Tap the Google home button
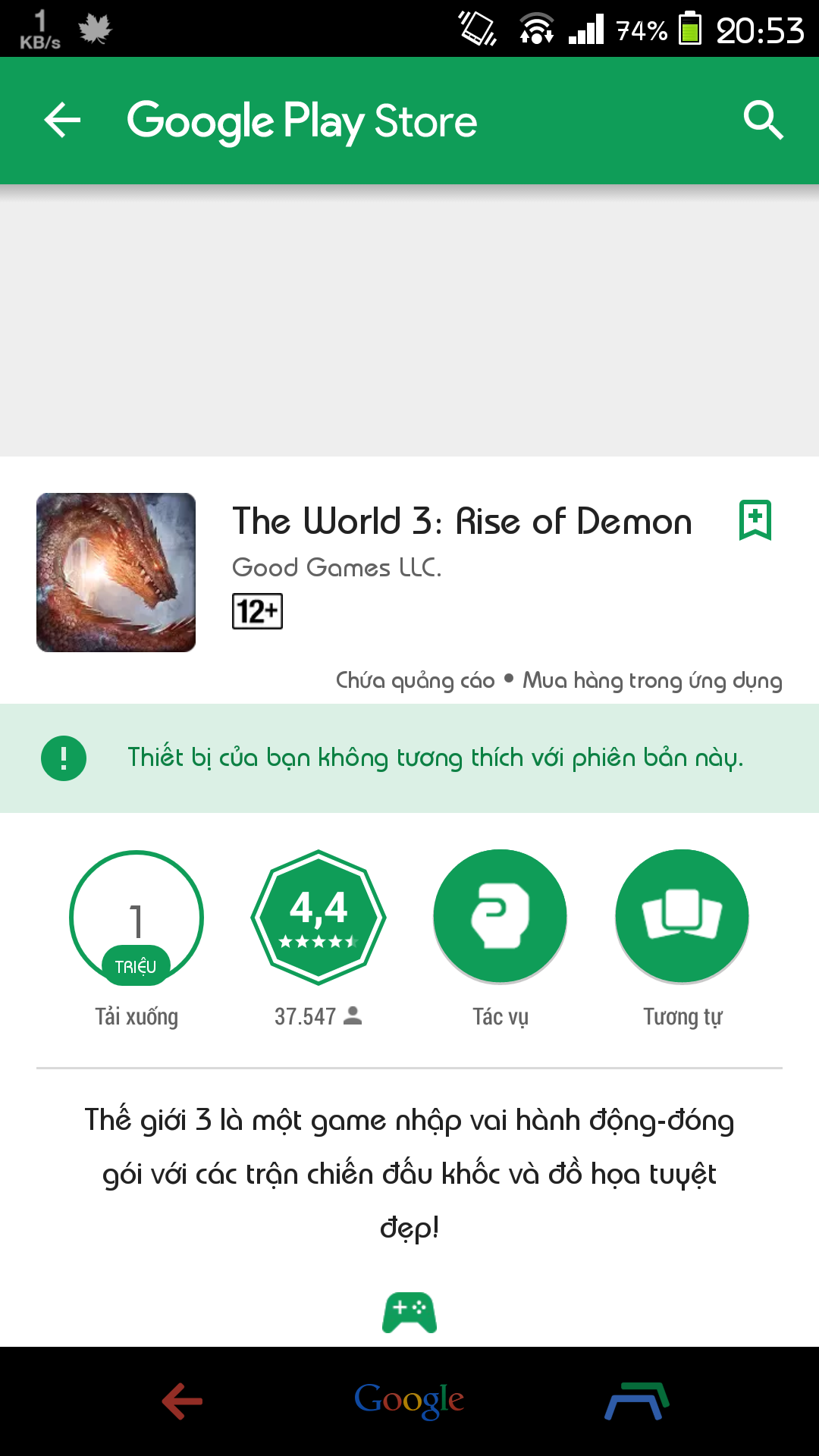Screen dimensions: 819x1456 (409, 1401)
